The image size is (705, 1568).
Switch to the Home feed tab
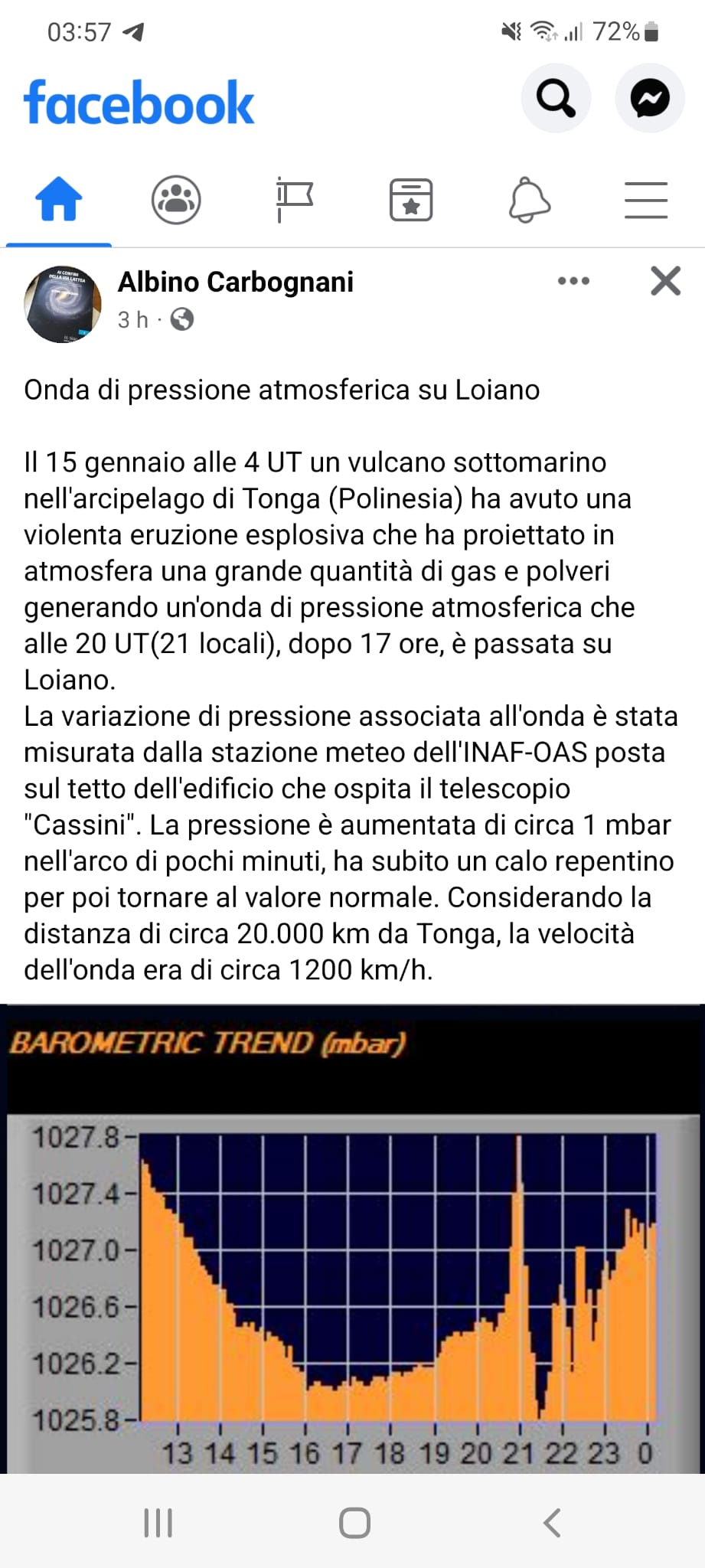tap(59, 199)
